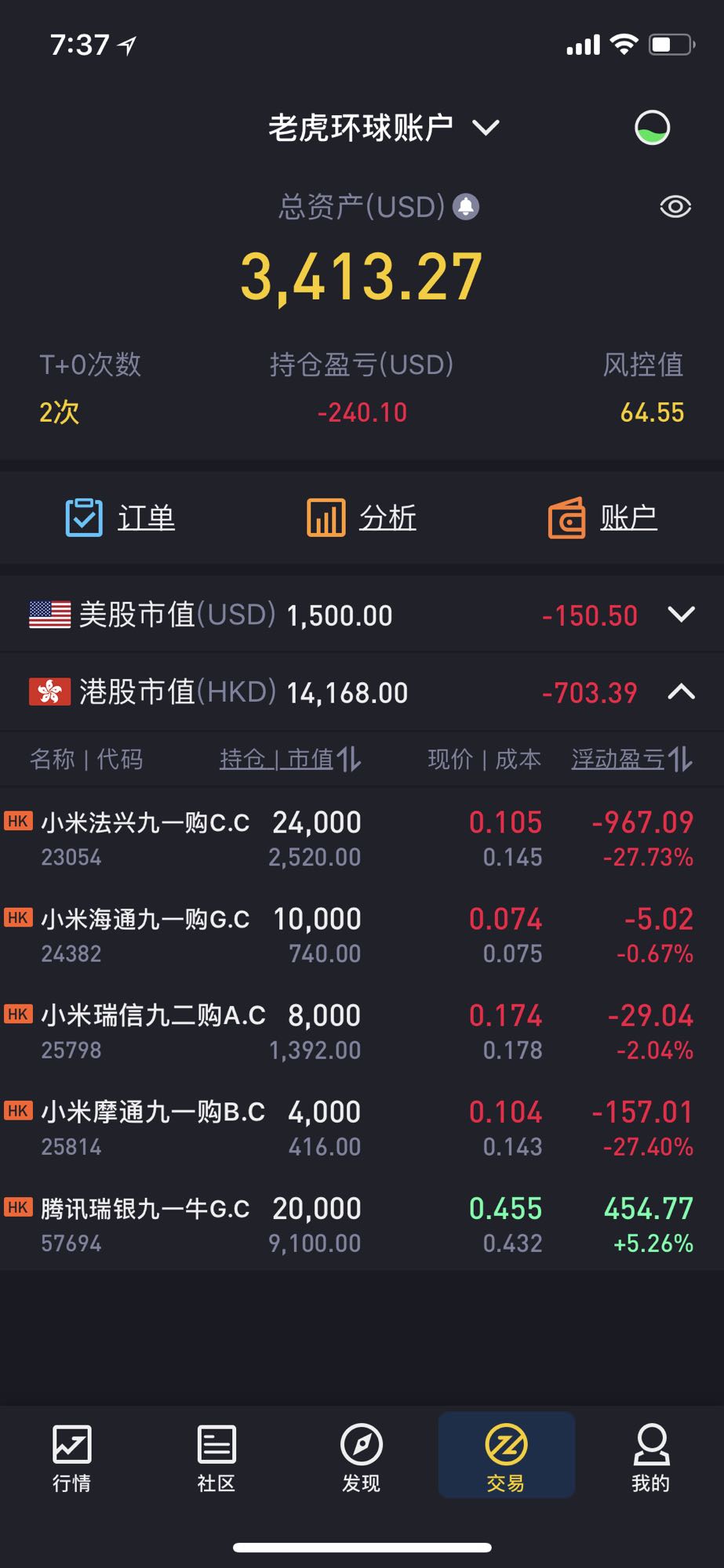This screenshot has height=1568, width=724.
Task: Open the 老虎环球账户 account dropdown
Action: pyautogui.click(x=384, y=127)
